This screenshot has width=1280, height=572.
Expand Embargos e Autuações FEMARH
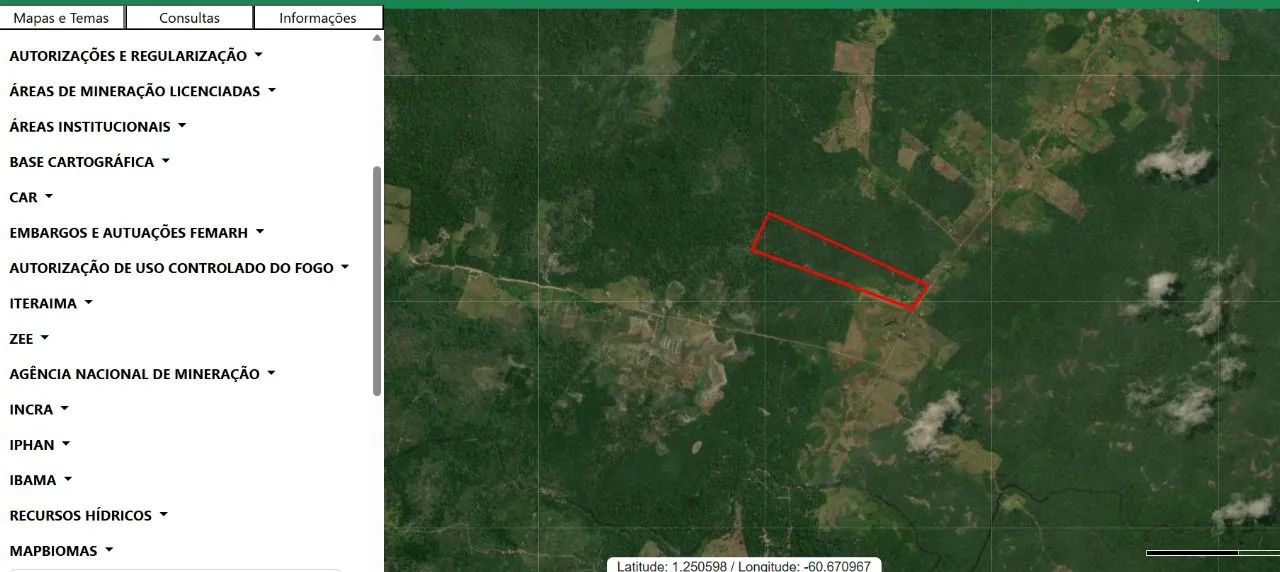pos(136,233)
